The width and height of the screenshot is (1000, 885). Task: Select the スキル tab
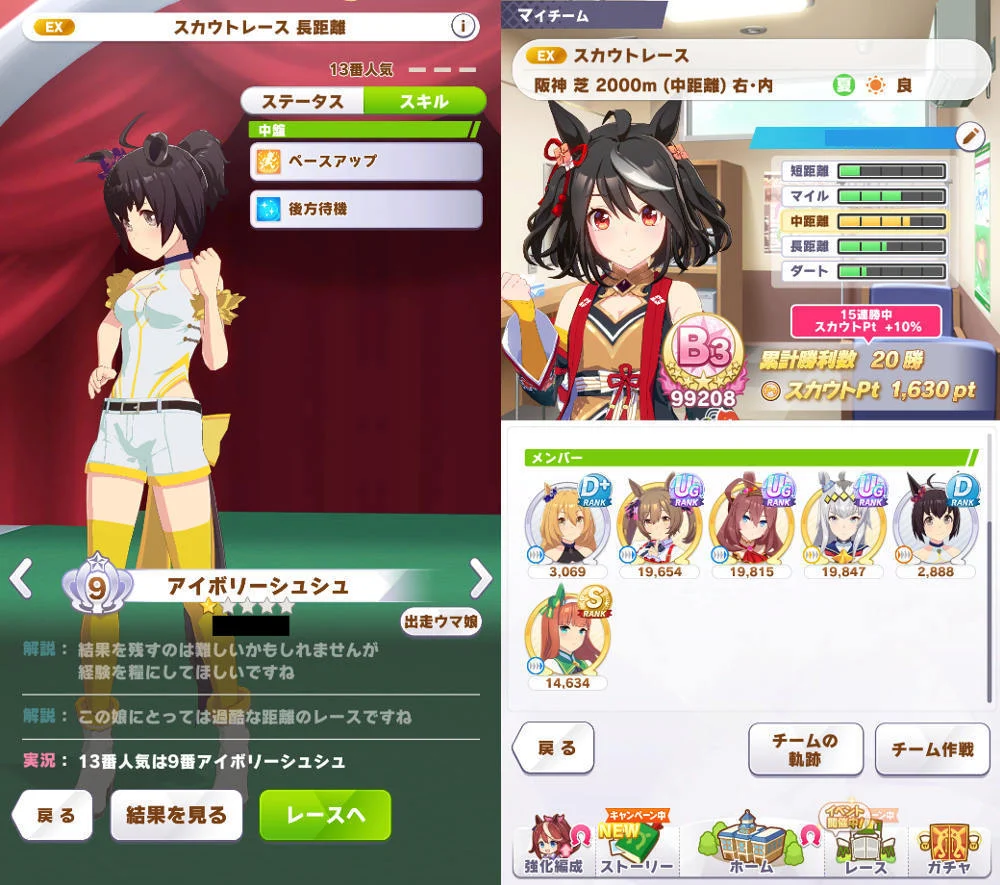tap(424, 102)
